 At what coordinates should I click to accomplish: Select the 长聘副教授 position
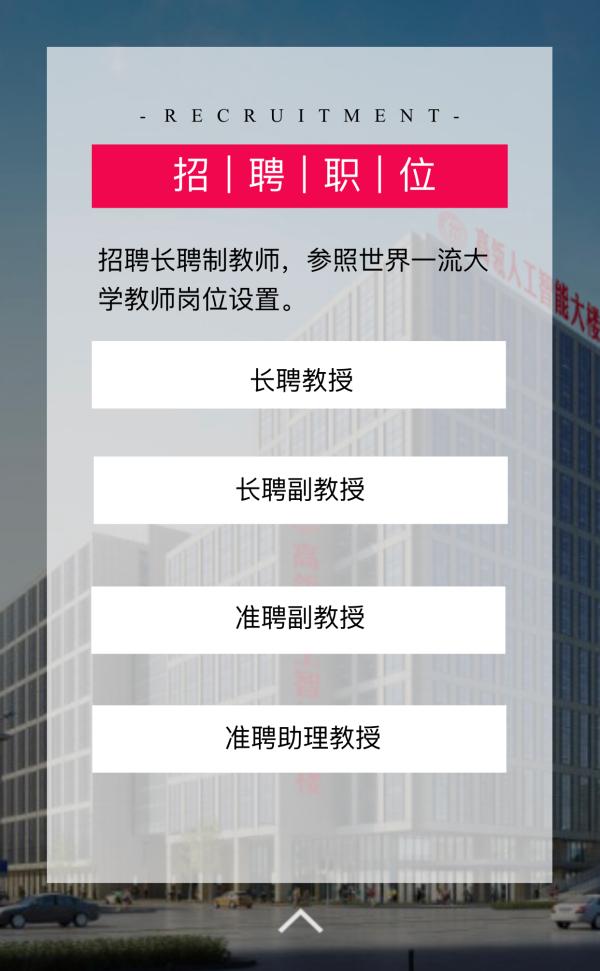[300, 490]
